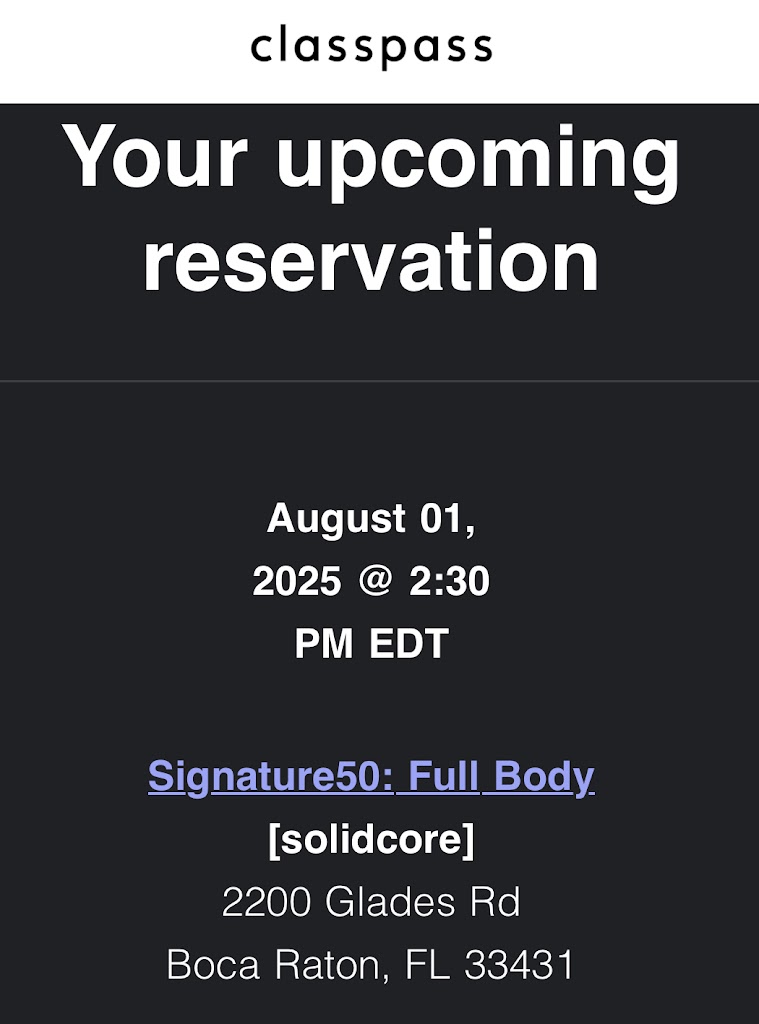Open the Signature50: Full Body class link
759x1024 pixels.
pos(371,776)
